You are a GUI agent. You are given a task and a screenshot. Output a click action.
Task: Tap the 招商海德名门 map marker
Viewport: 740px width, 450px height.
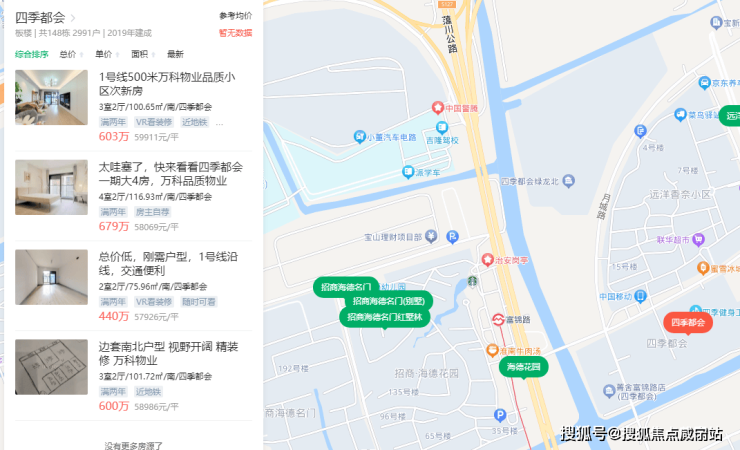pyautogui.click(x=346, y=287)
